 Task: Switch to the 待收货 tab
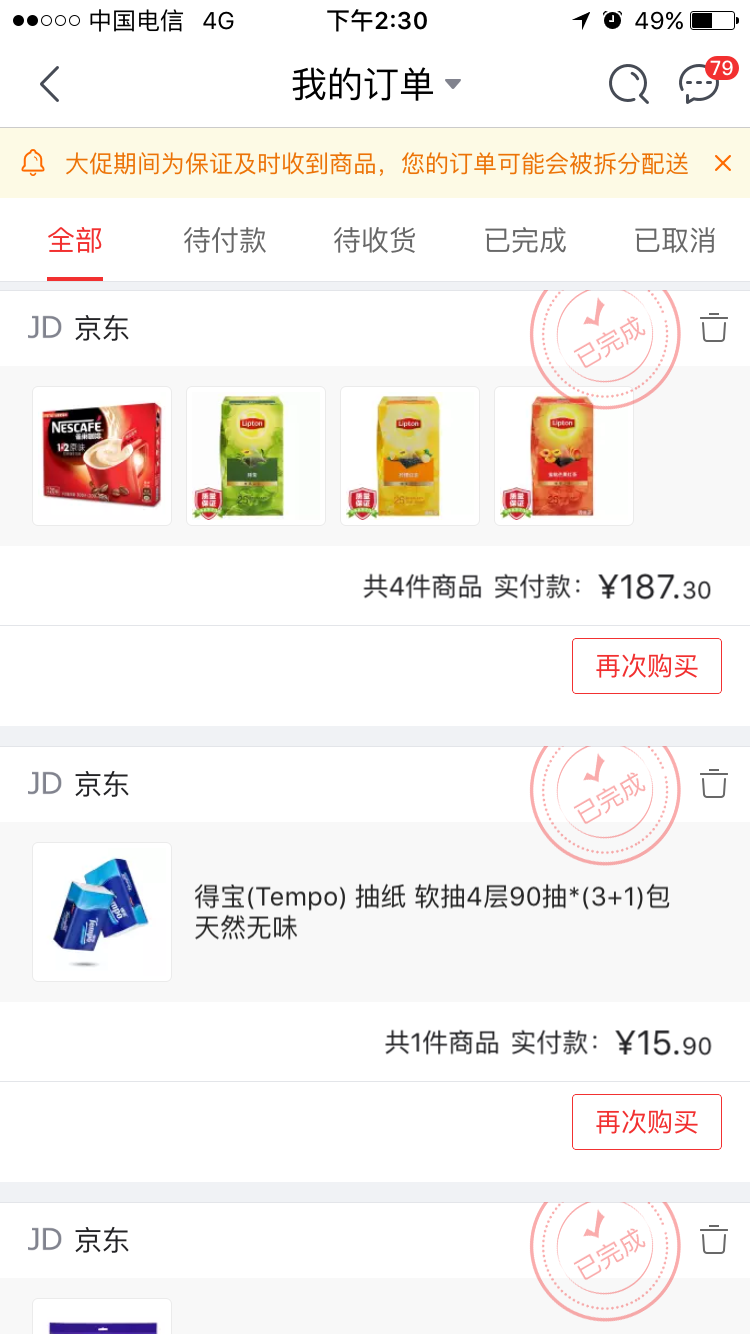[375, 241]
